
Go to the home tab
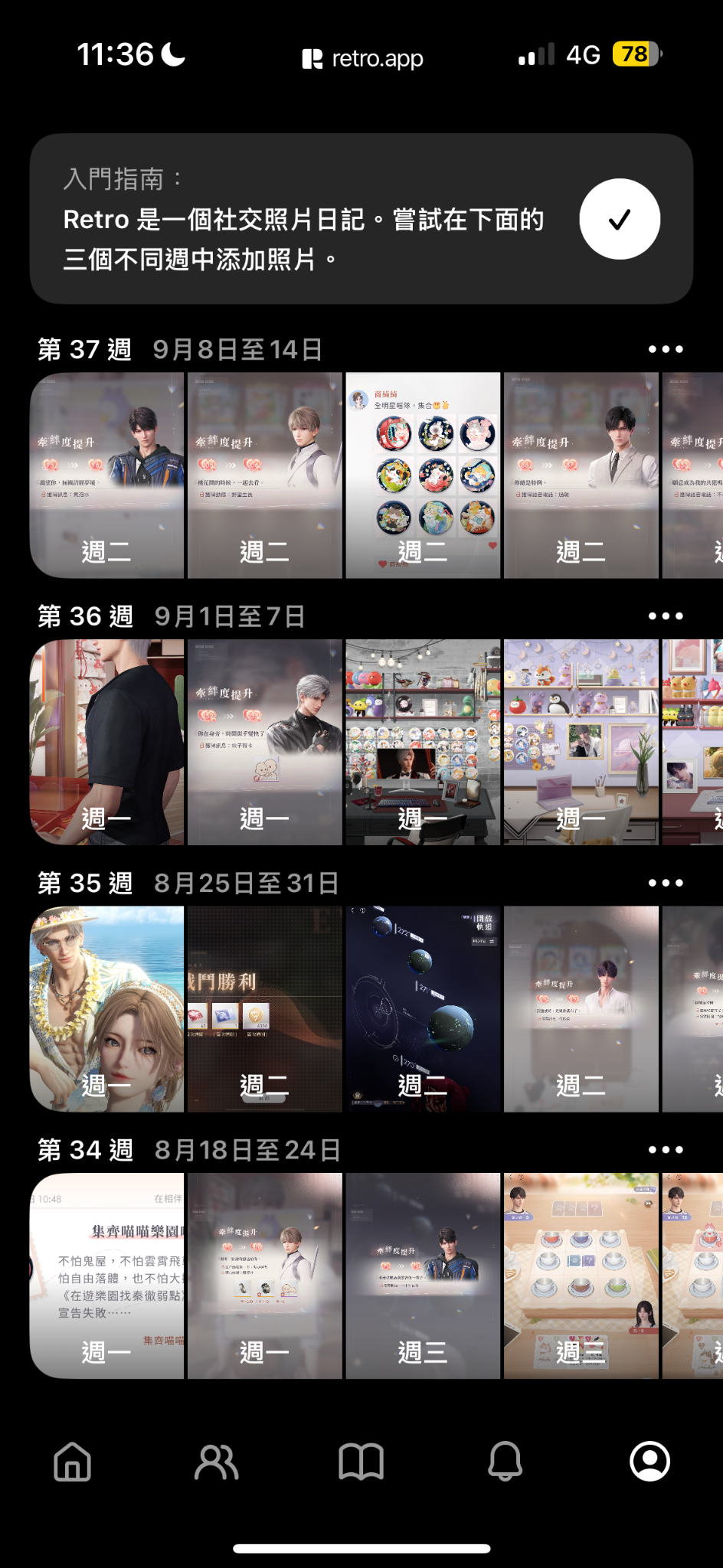point(73,1462)
